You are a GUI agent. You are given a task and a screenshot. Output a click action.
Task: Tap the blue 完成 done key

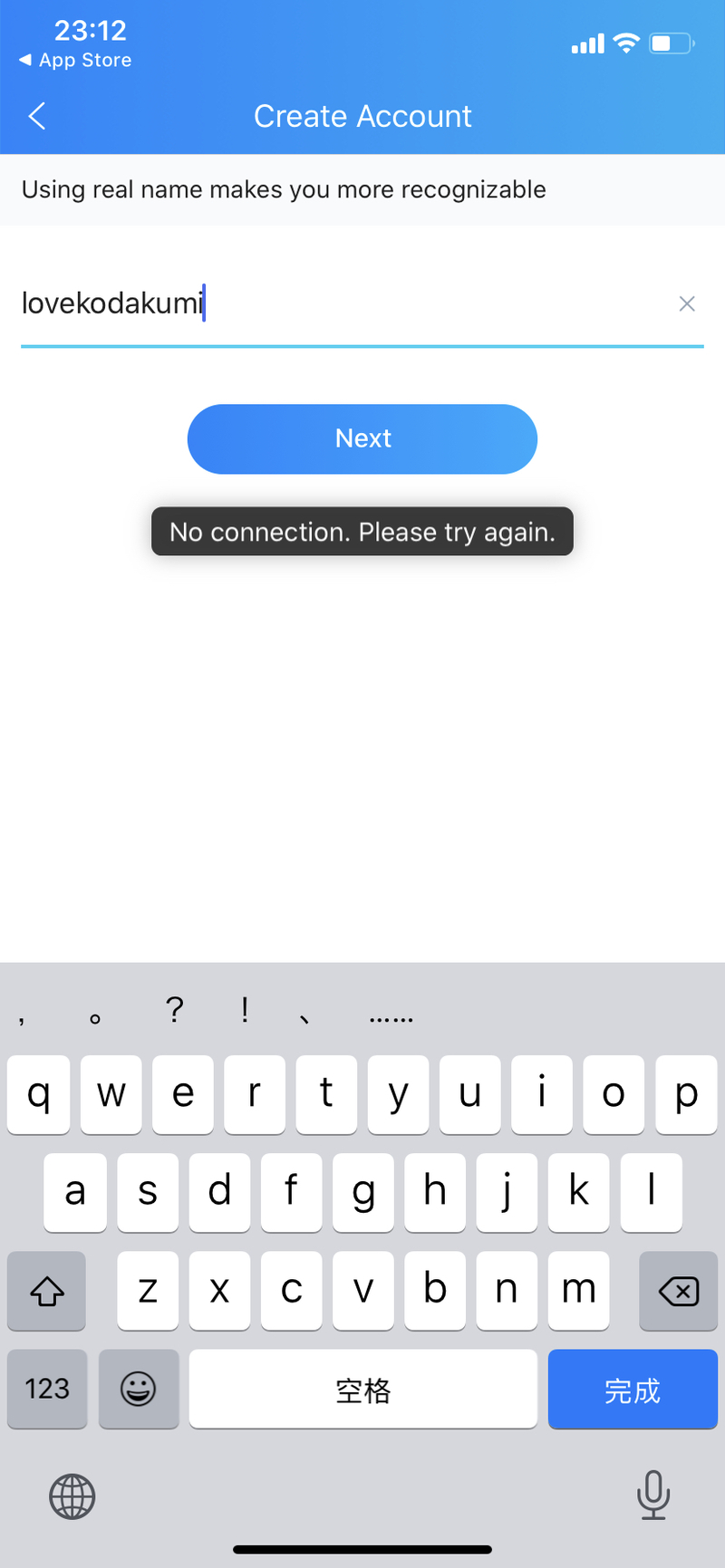(633, 1389)
